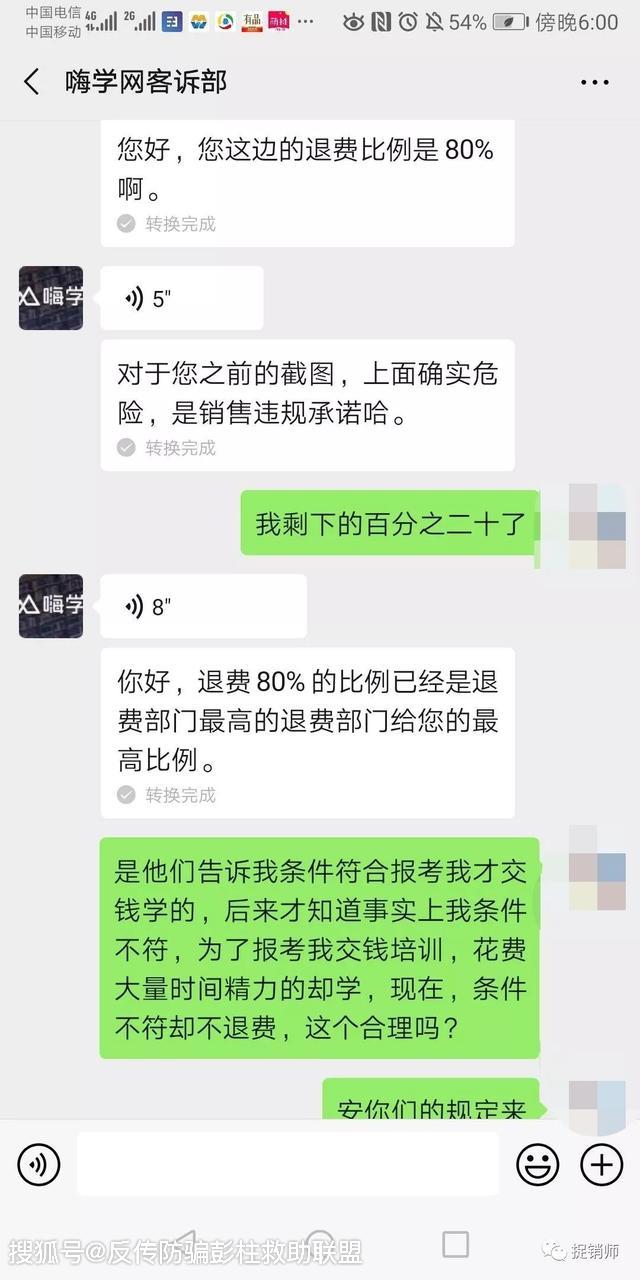
Task: Focus the message text field
Action: 288,1164
